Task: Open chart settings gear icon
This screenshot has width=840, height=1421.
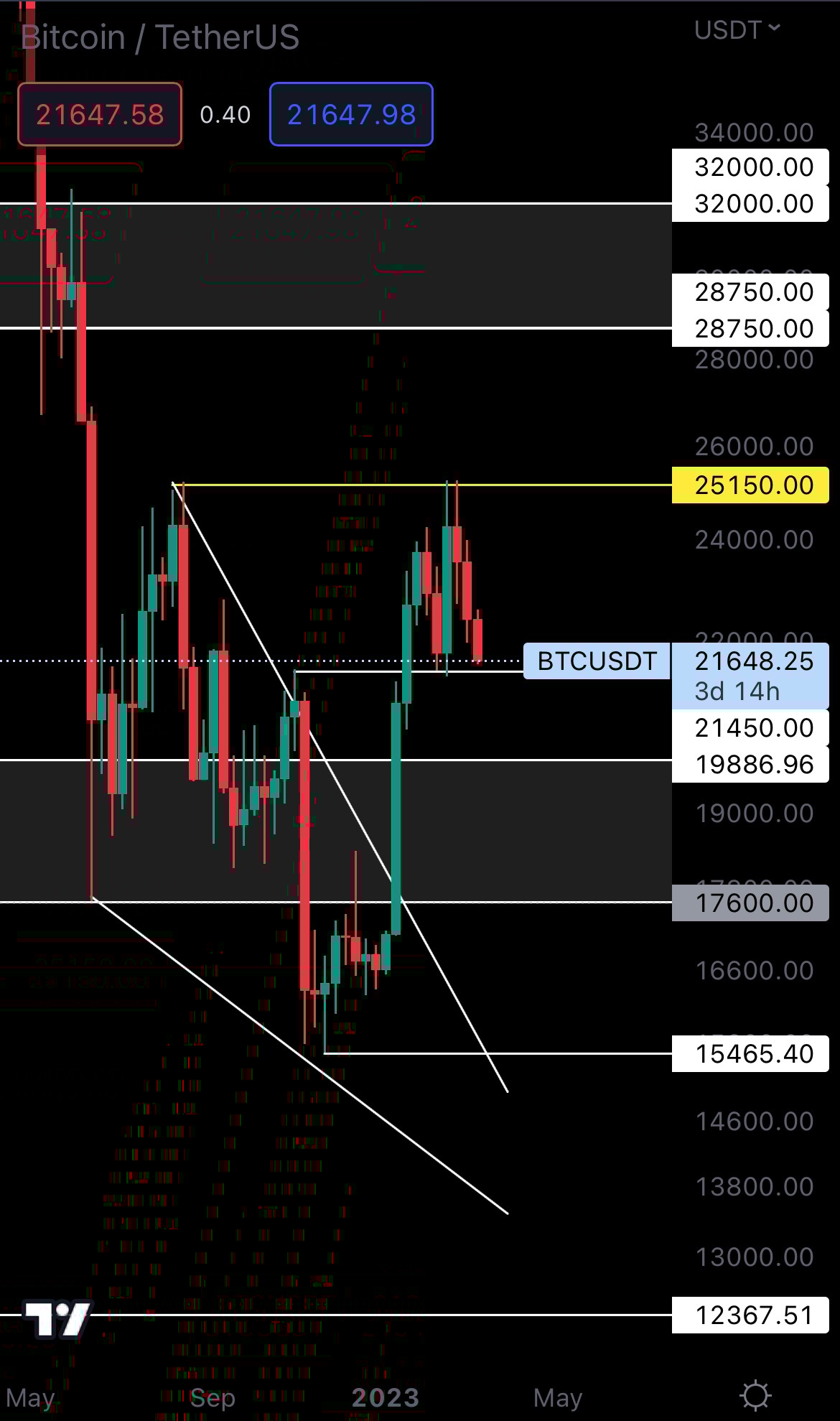Action: [755, 1395]
